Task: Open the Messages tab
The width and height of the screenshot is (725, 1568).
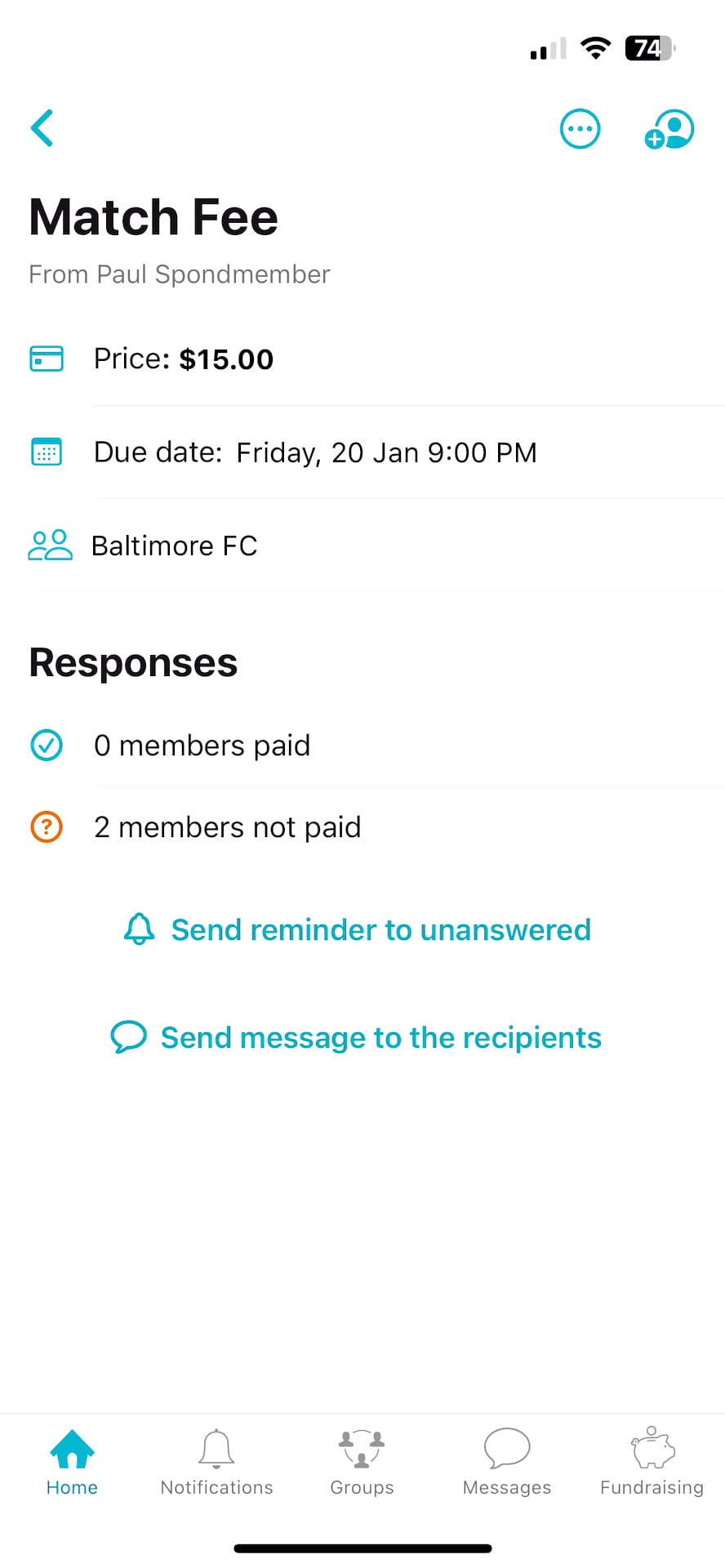Action: tap(506, 1462)
